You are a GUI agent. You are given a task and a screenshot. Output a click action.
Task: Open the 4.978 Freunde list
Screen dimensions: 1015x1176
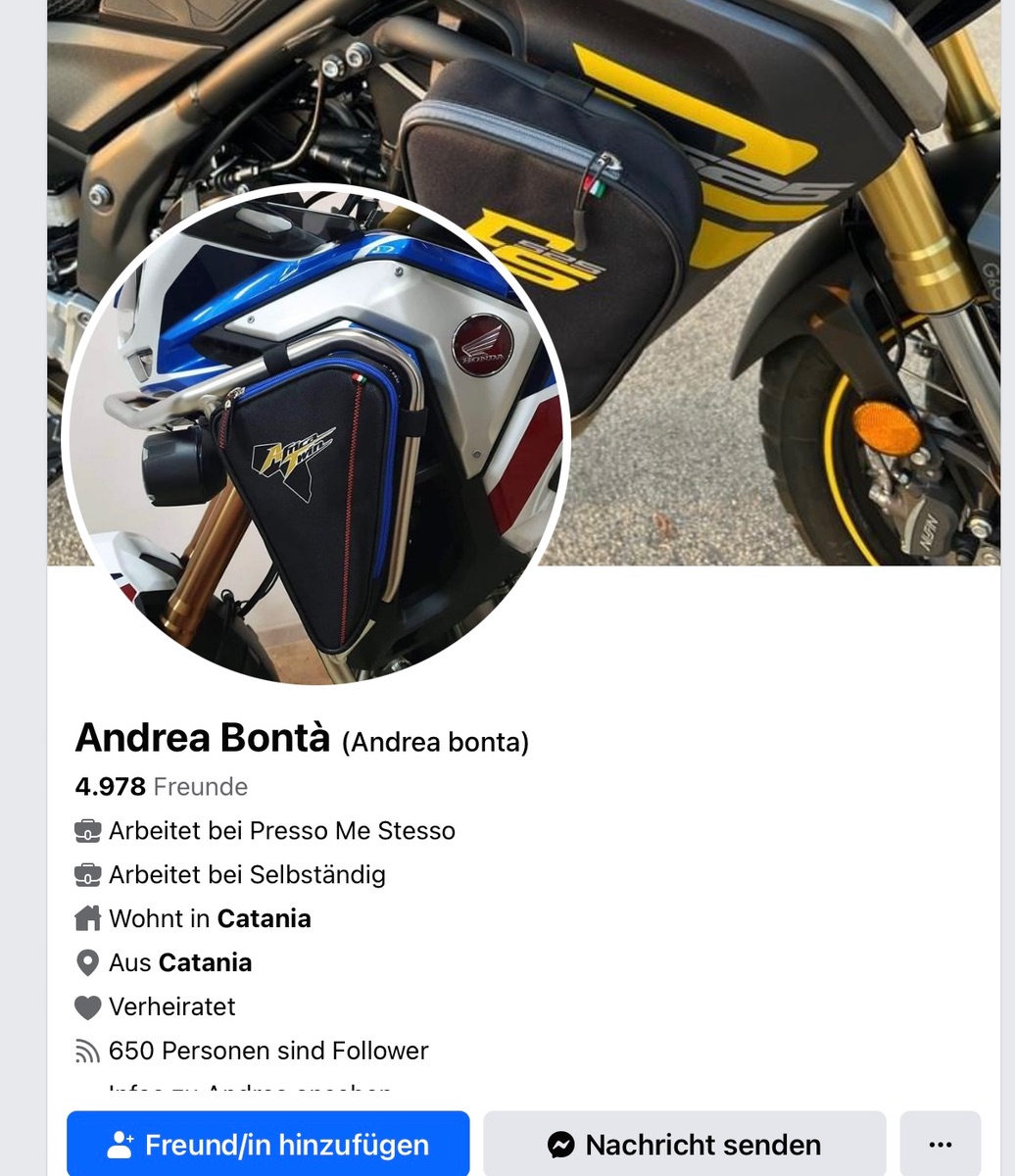tap(162, 787)
